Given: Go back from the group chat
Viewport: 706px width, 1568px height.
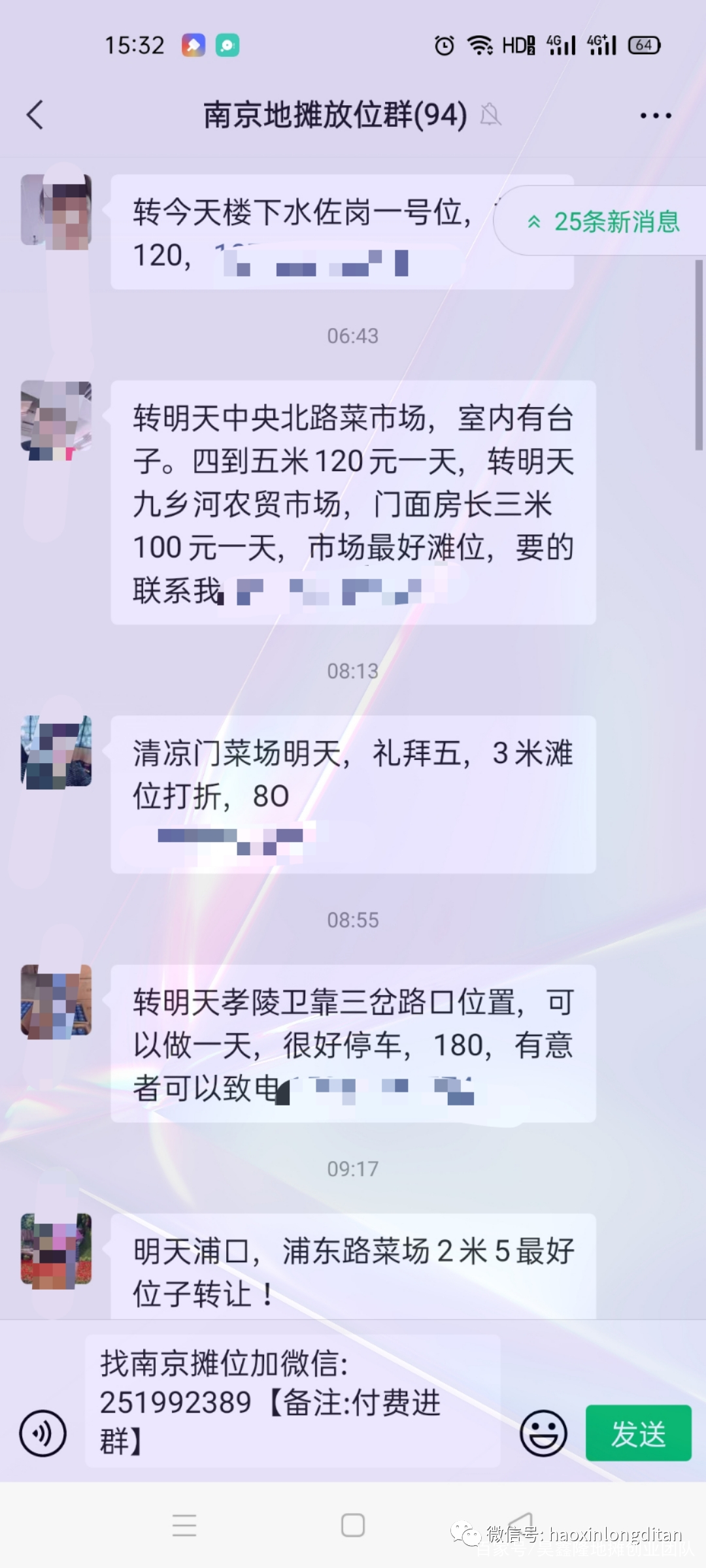Looking at the screenshot, I should [x=35, y=115].
